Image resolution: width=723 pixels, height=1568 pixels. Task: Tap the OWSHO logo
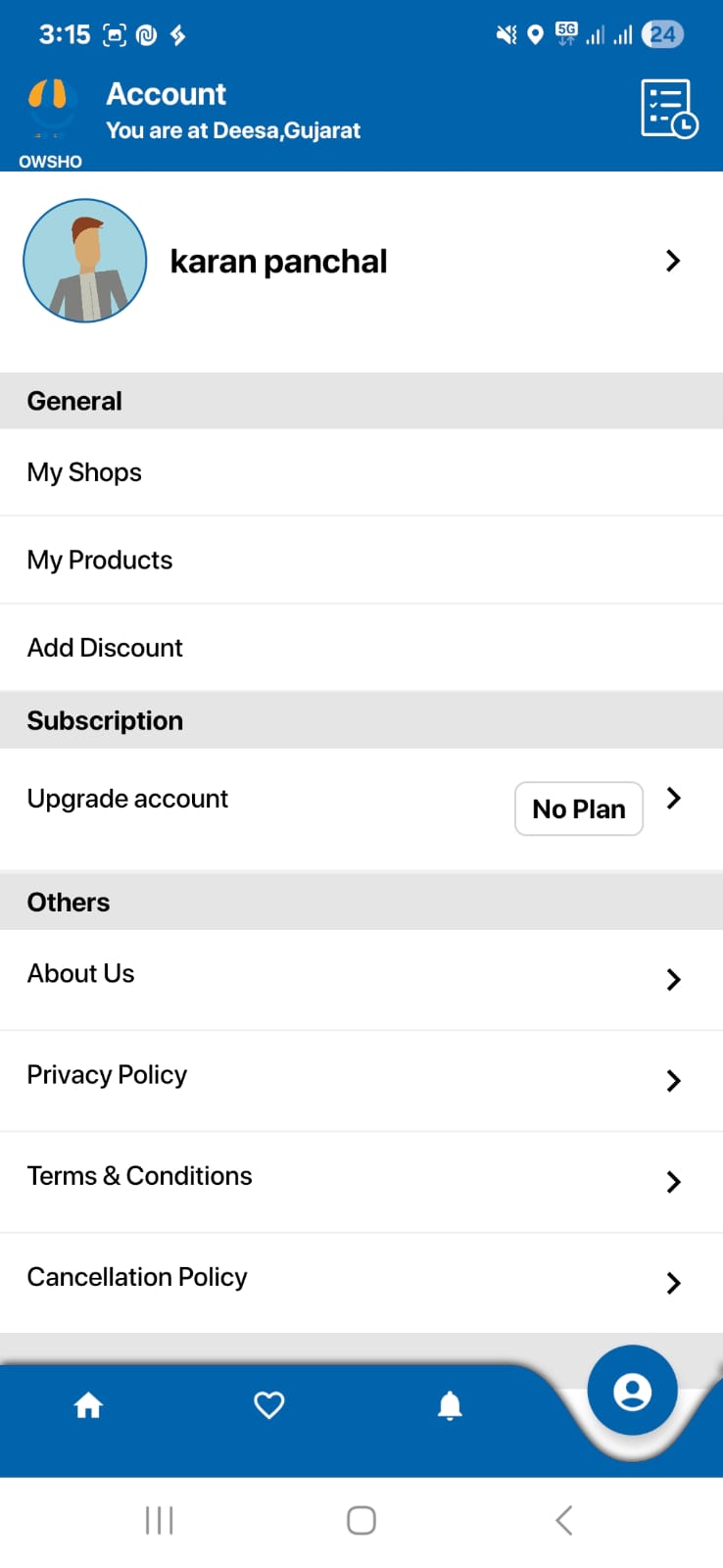(50, 108)
